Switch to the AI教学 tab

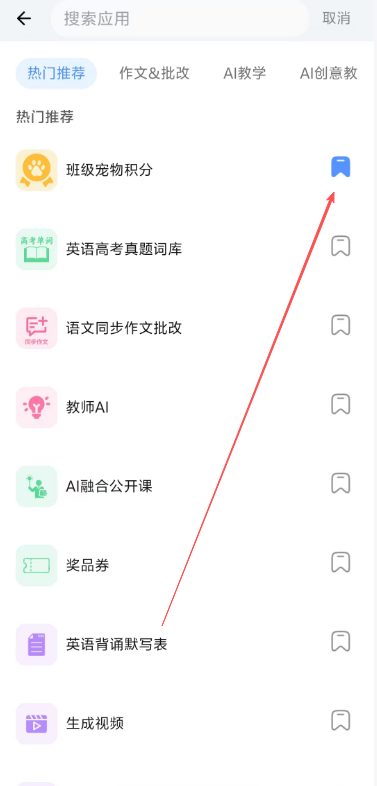coord(245,73)
